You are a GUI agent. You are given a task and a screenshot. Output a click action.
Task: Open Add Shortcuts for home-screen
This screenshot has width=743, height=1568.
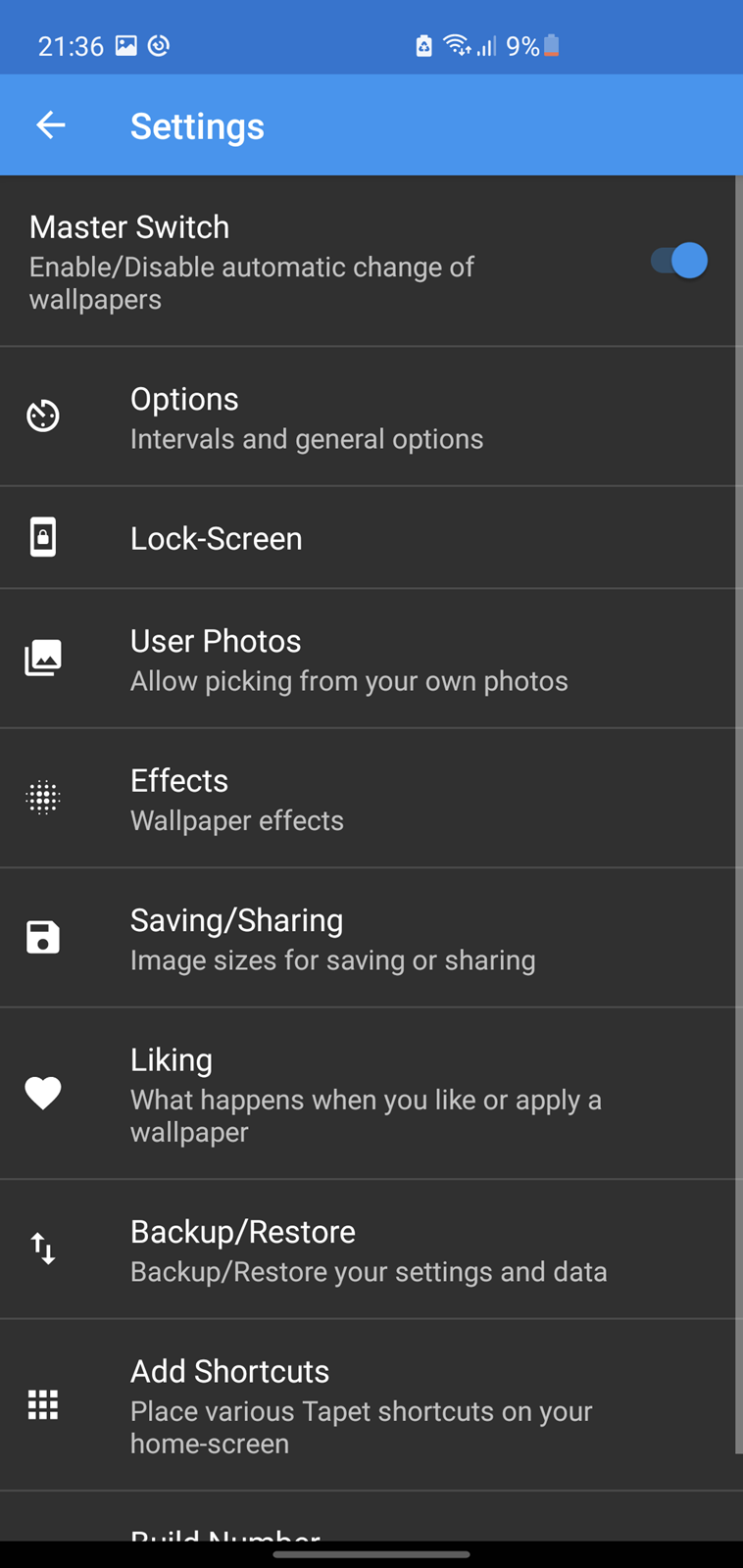click(x=368, y=1405)
